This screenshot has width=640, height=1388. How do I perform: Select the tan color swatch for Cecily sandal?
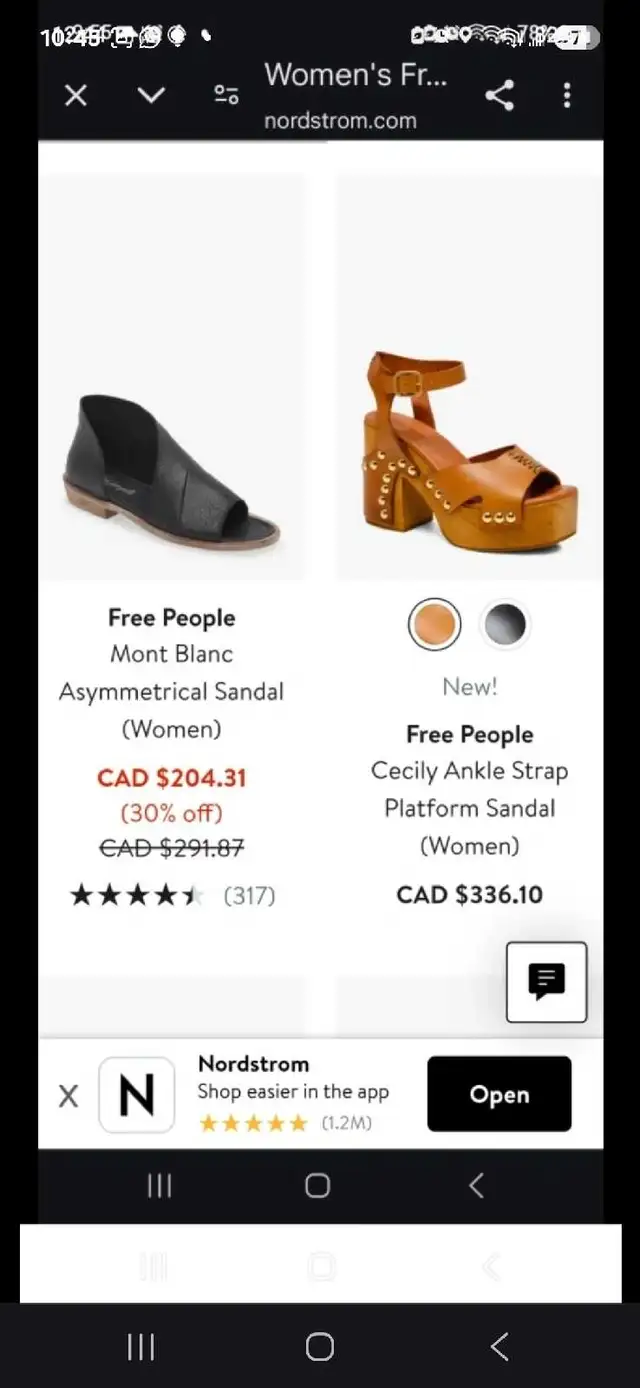[435, 625]
